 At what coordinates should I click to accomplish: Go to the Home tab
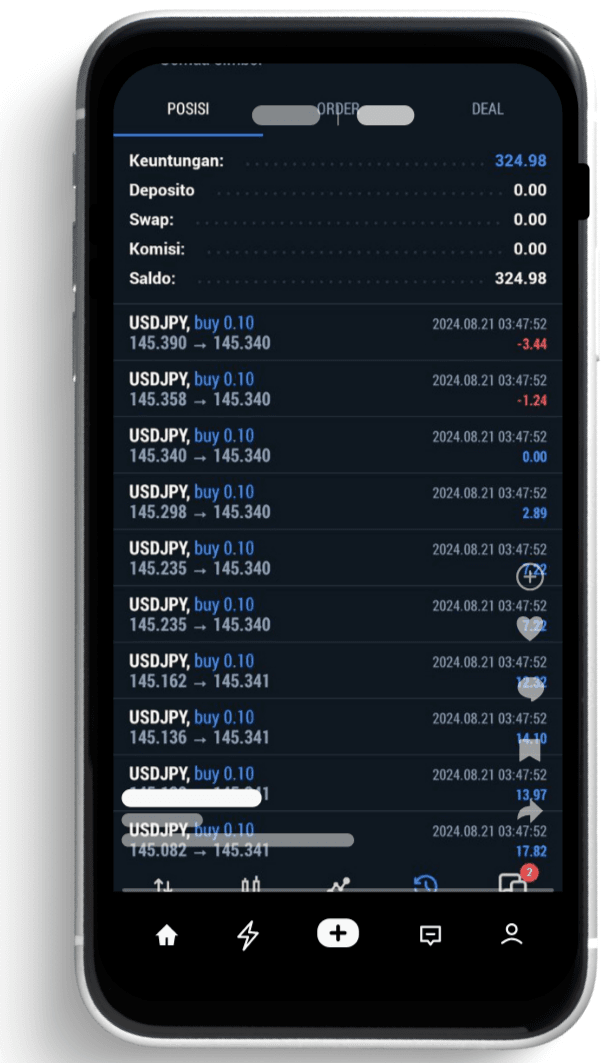[x=167, y=936]
